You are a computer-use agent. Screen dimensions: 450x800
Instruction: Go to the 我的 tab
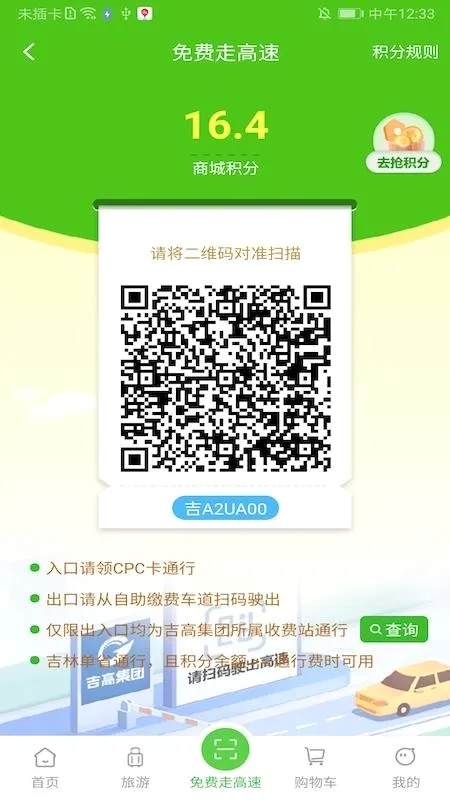tap(406, 767)
